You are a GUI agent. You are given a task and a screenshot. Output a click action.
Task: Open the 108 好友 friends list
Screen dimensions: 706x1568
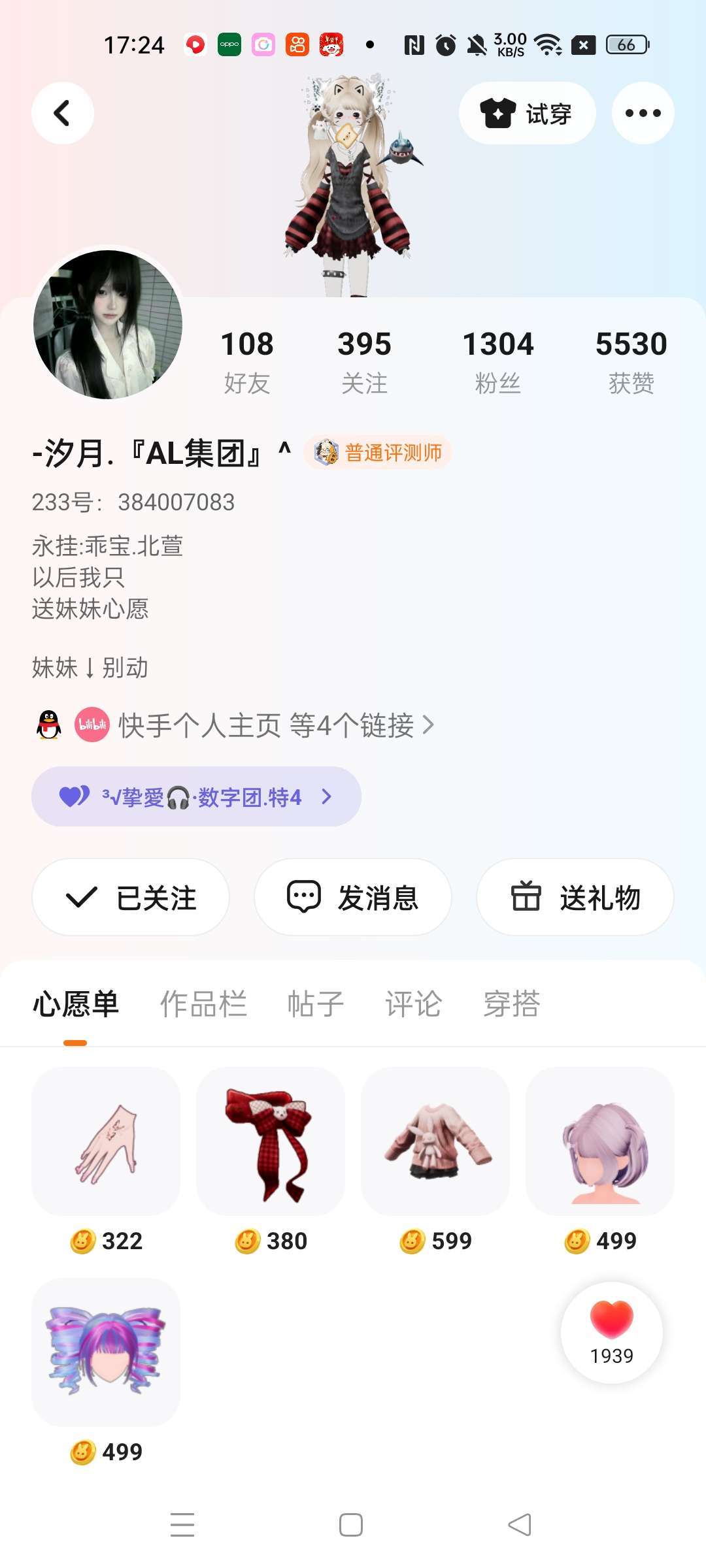pyautogui.click(x=246, y=361)
